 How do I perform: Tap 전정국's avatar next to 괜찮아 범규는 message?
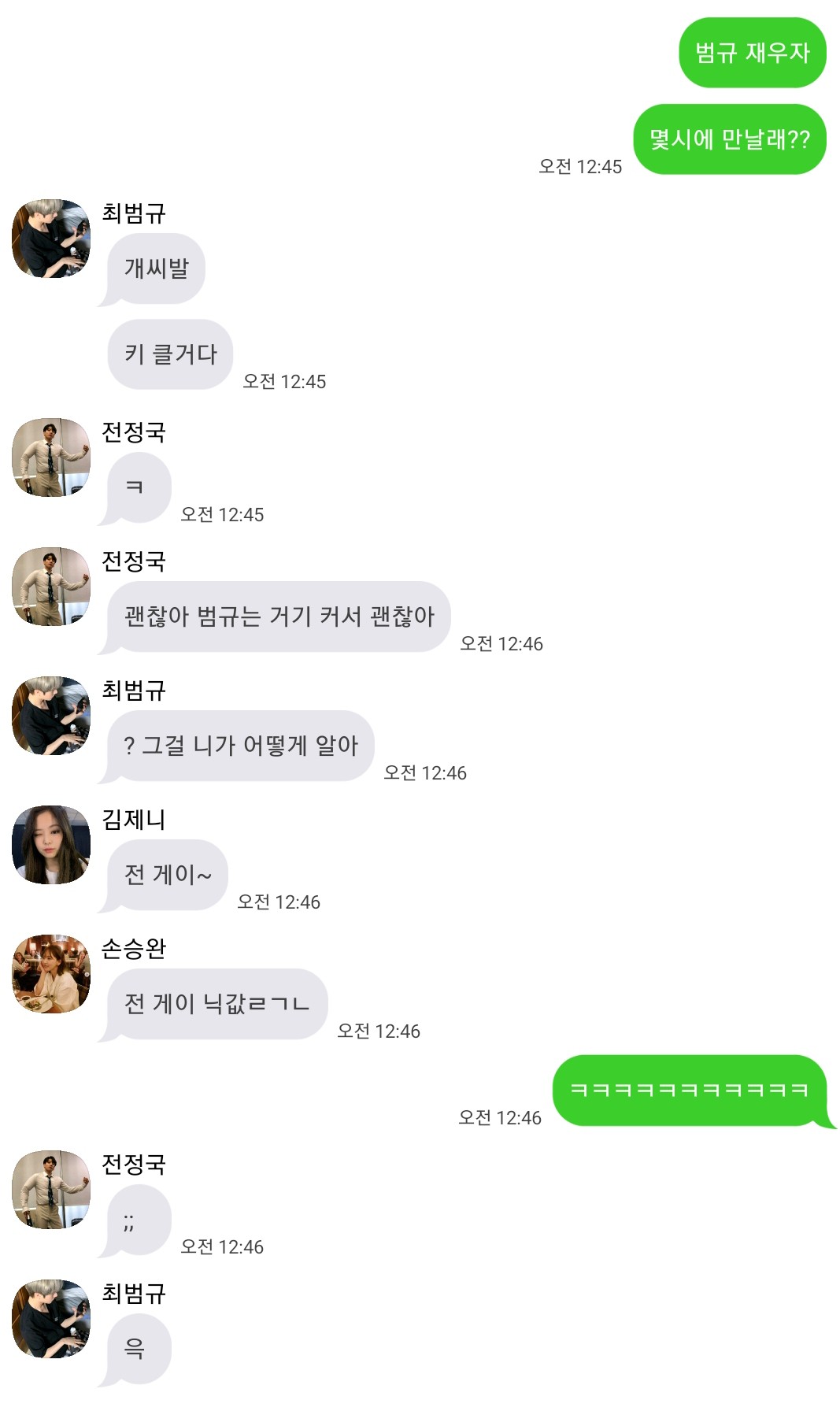[x=51, y=587]
